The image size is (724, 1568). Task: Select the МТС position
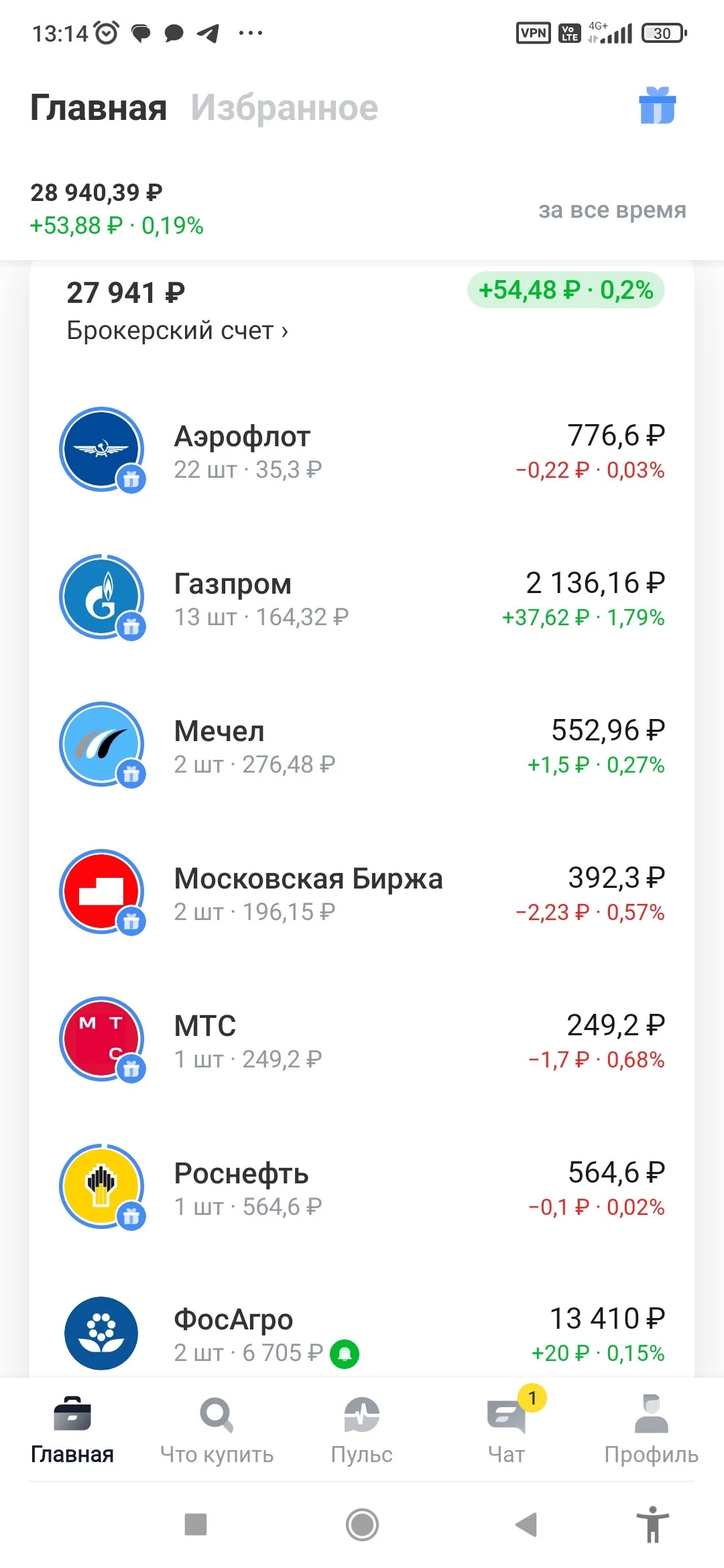point(362,1040)
